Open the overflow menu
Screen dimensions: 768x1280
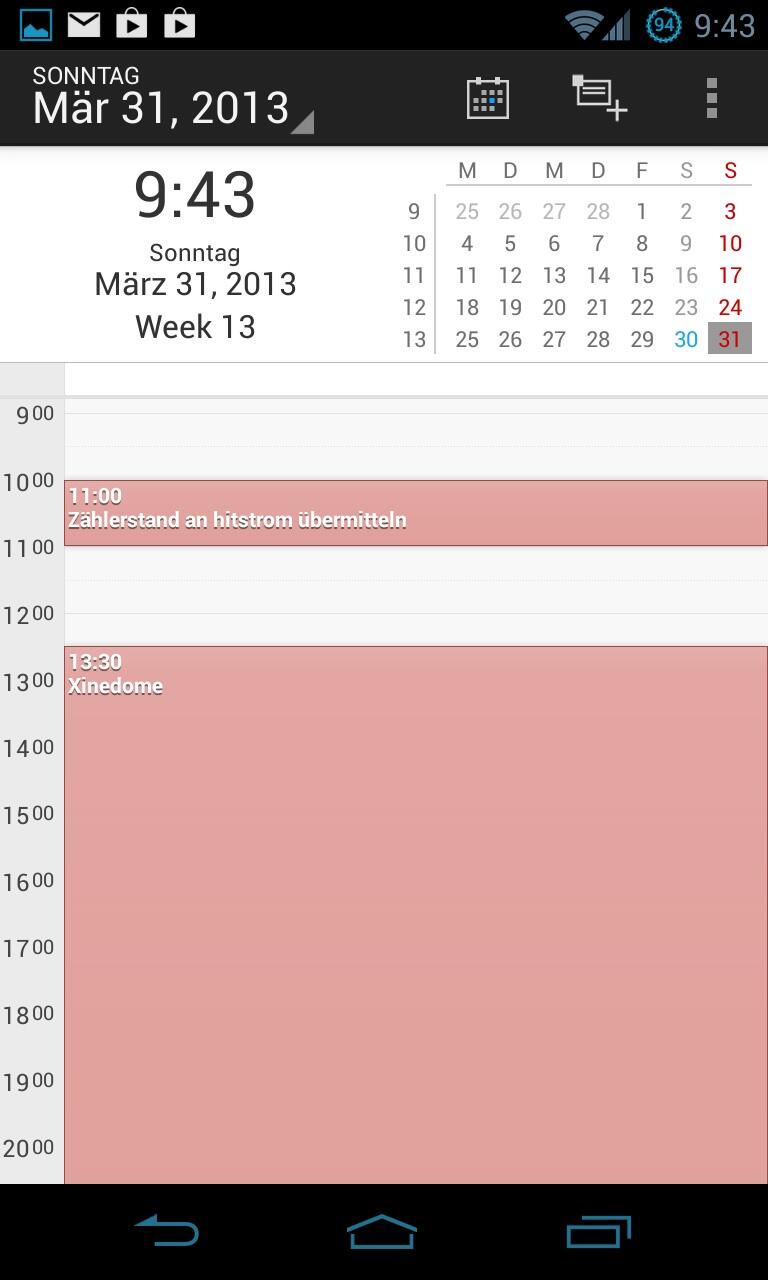click(712, 98)
